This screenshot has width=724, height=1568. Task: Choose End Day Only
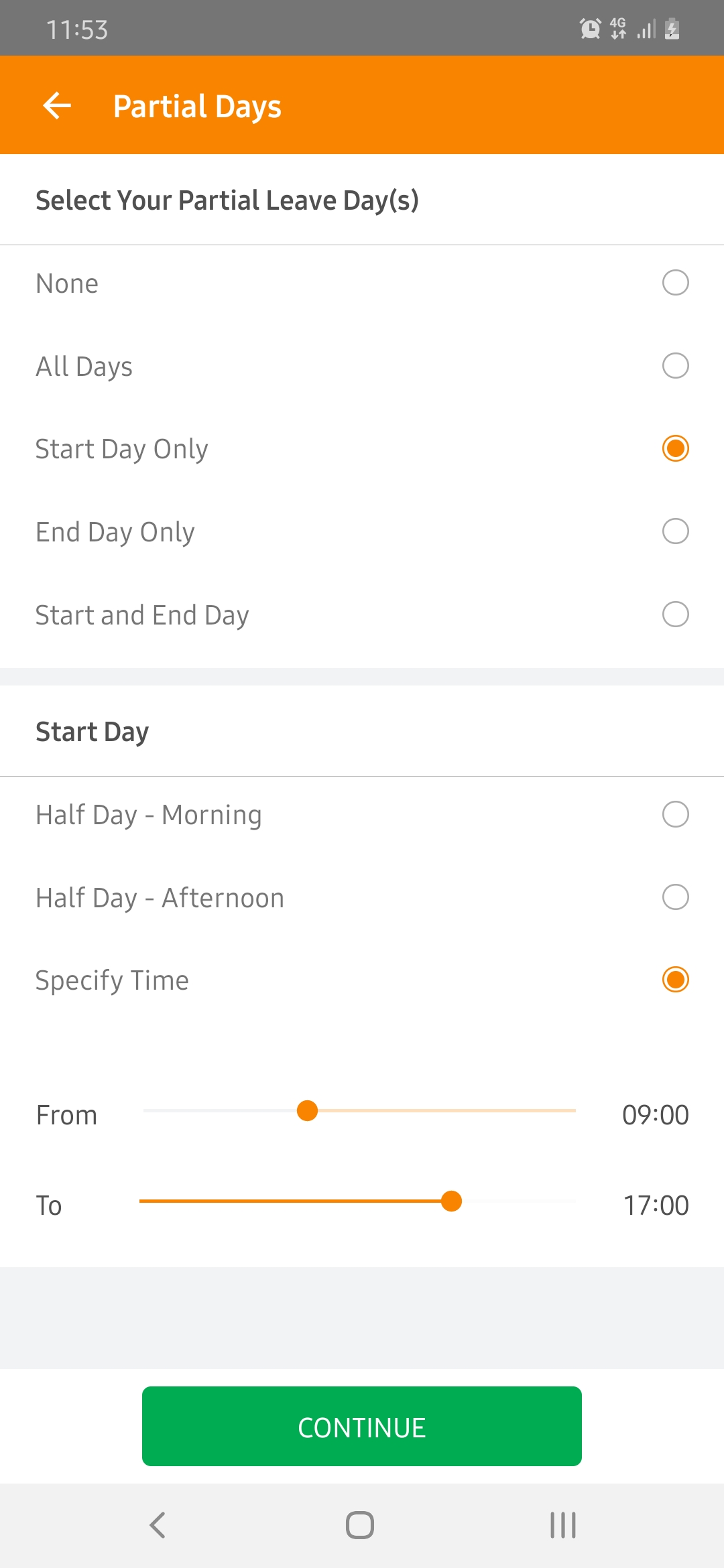[676, 531]
